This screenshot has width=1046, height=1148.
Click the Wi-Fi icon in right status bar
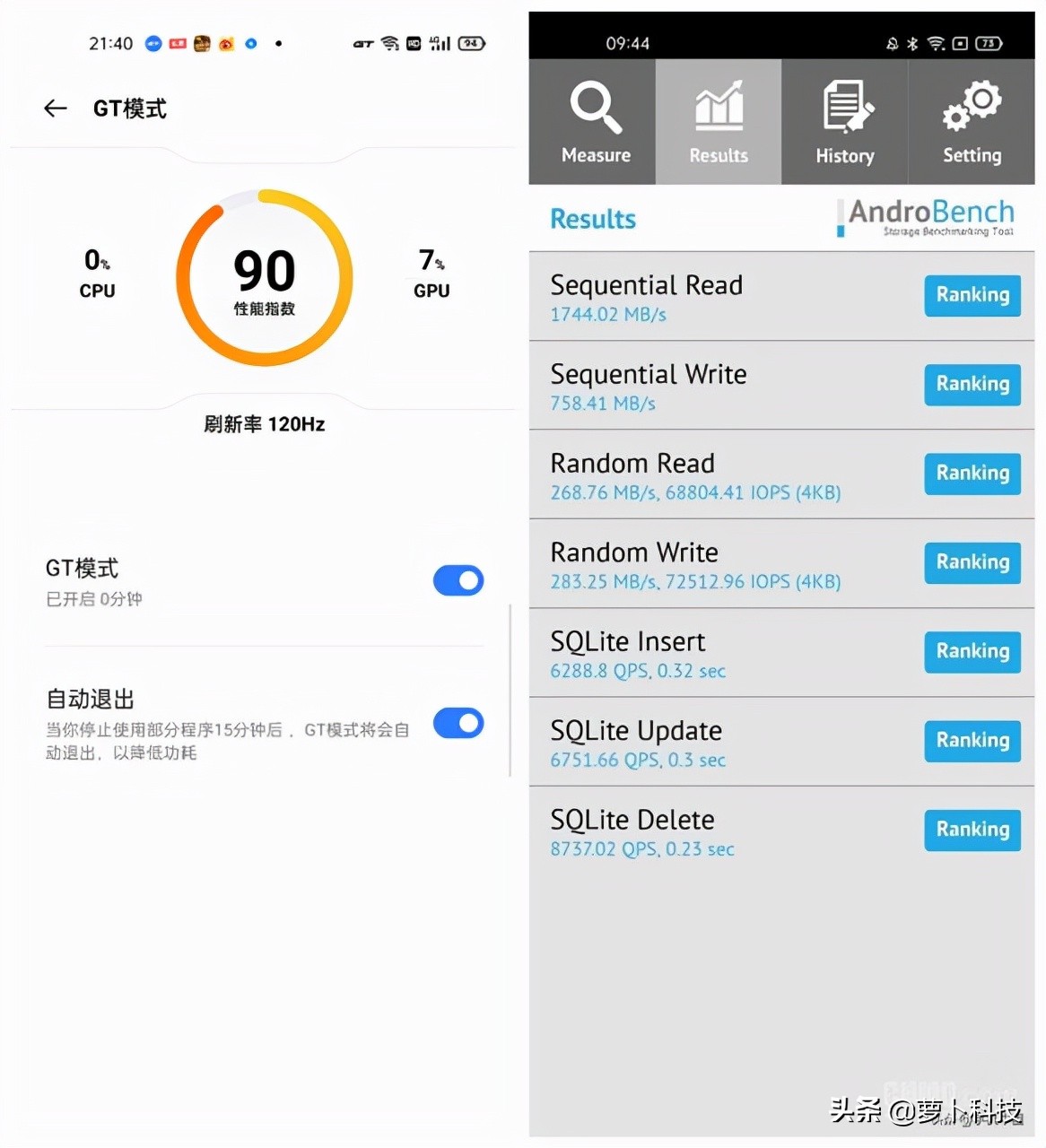(x=938, y=41)
